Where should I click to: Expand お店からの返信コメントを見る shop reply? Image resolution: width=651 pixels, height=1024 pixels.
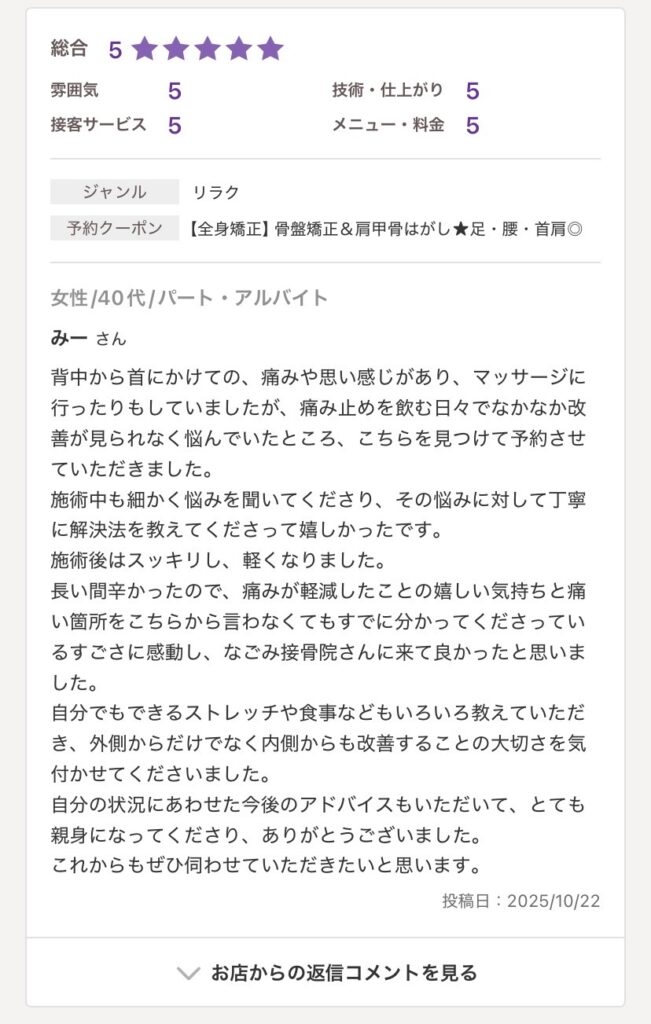[x=326, y=972]
